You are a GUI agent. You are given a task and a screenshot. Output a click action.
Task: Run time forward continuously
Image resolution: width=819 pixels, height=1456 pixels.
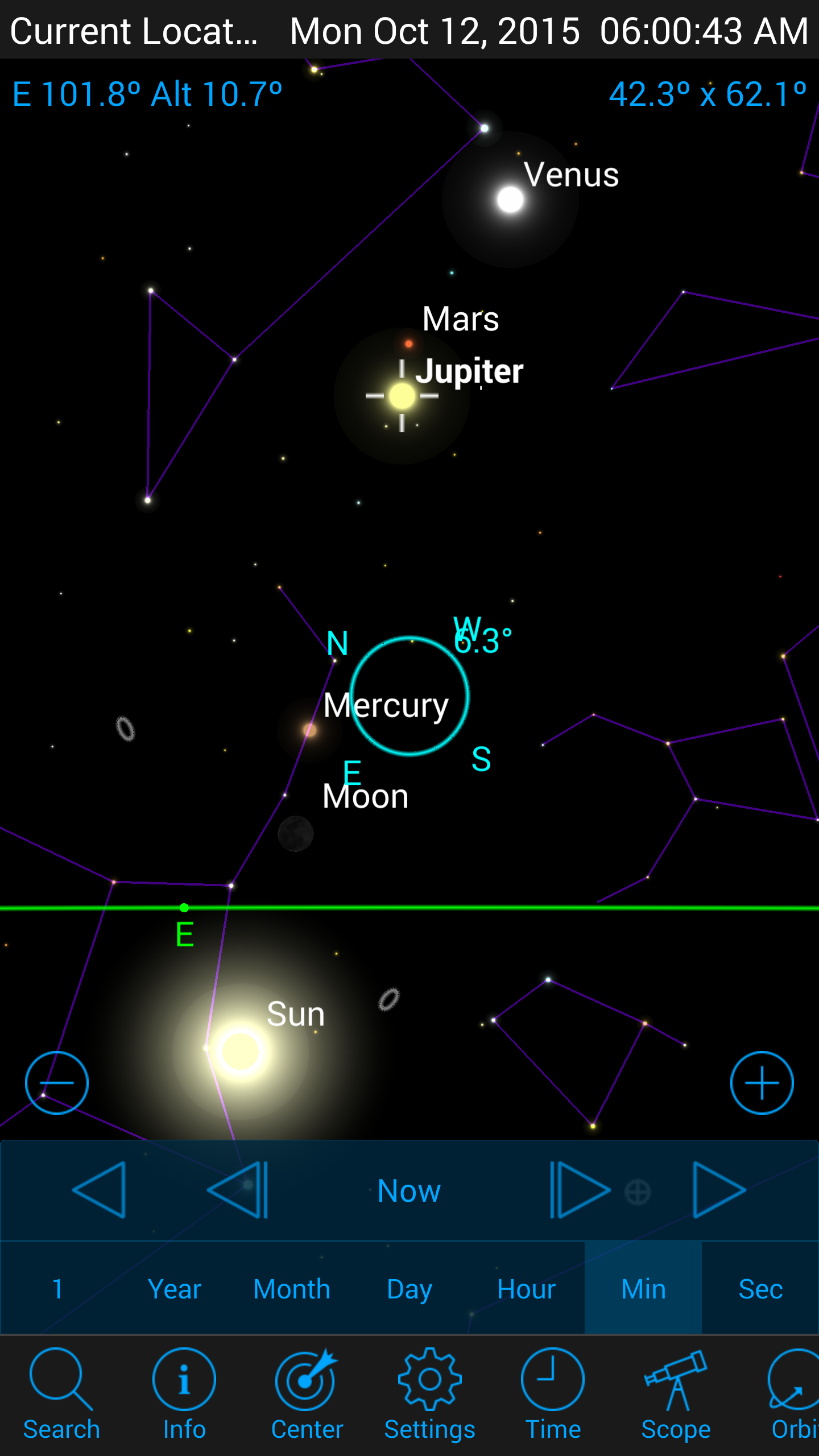point(718,1190)
